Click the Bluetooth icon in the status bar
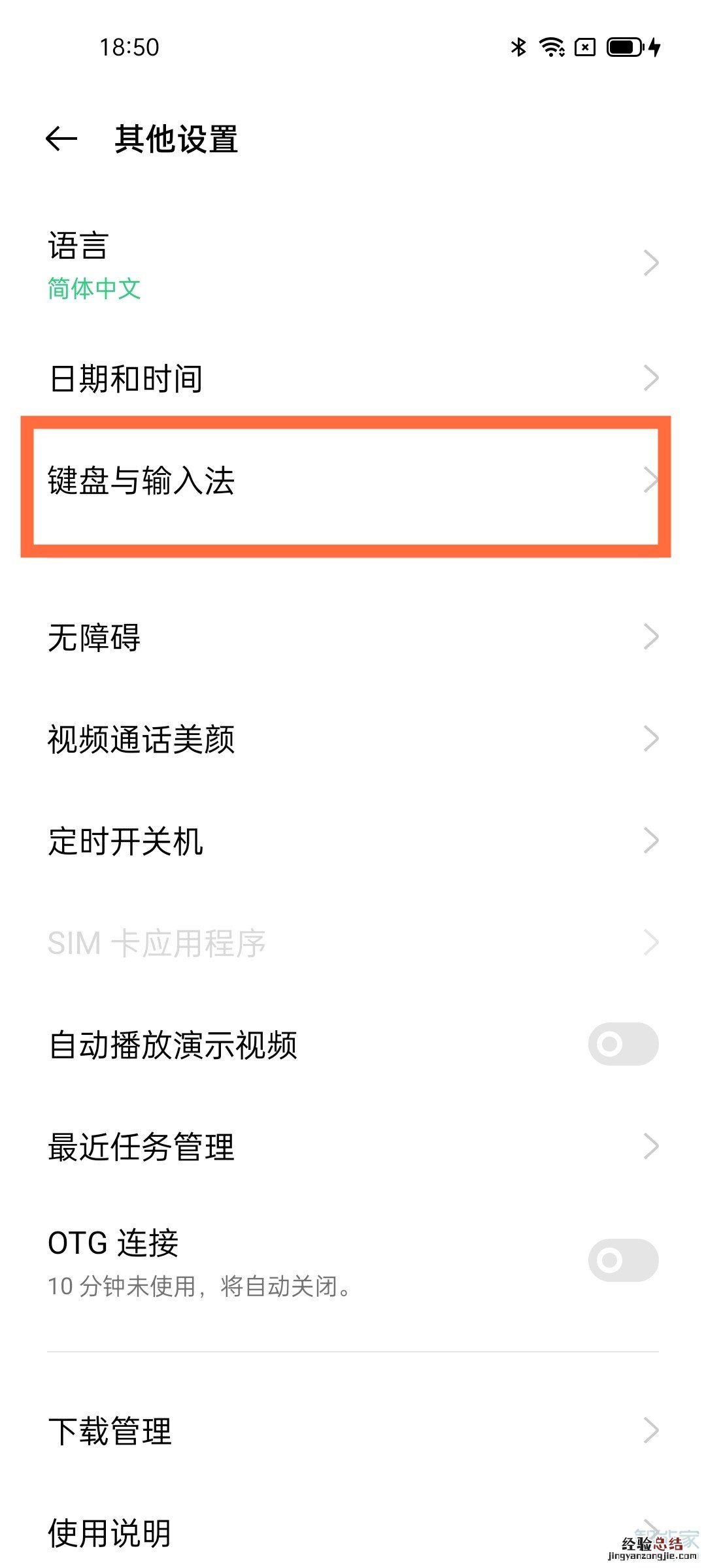This screenshot has height=1568, width=706. 518,47
